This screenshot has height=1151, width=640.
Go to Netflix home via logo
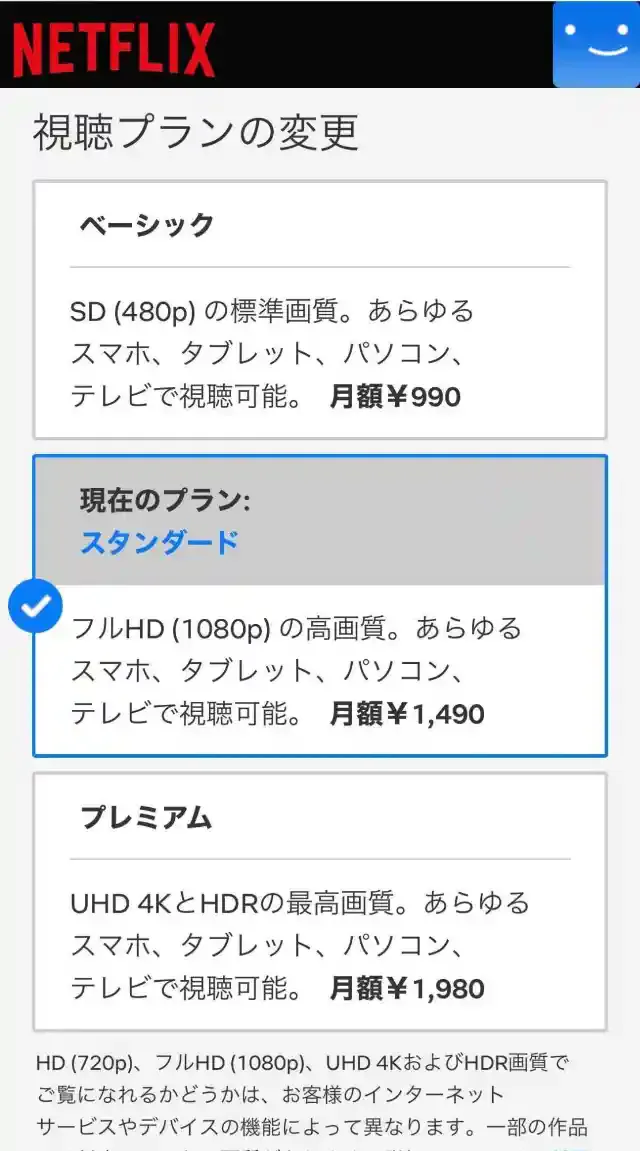click(113, 50)
